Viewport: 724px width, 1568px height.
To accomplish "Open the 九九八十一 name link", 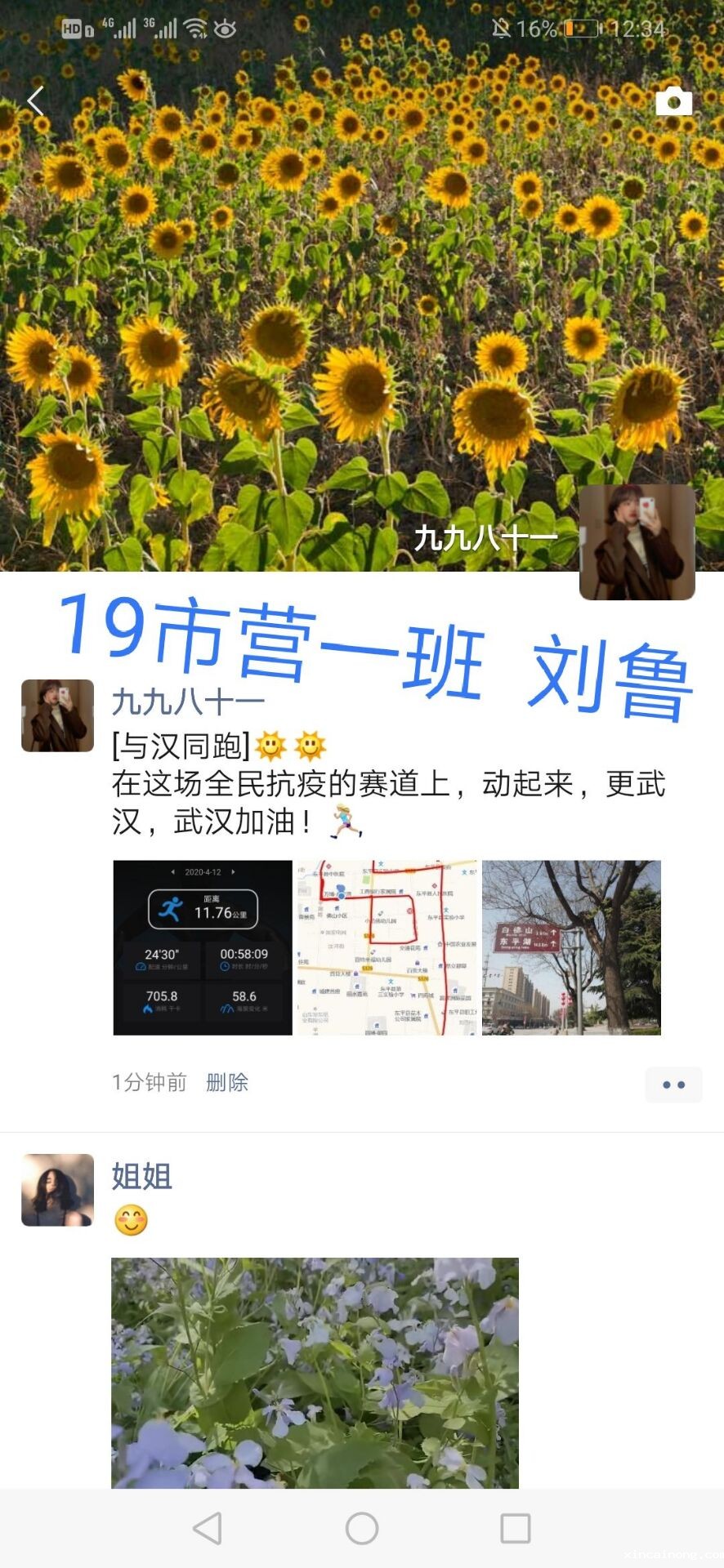I will (x=188, y=702).
